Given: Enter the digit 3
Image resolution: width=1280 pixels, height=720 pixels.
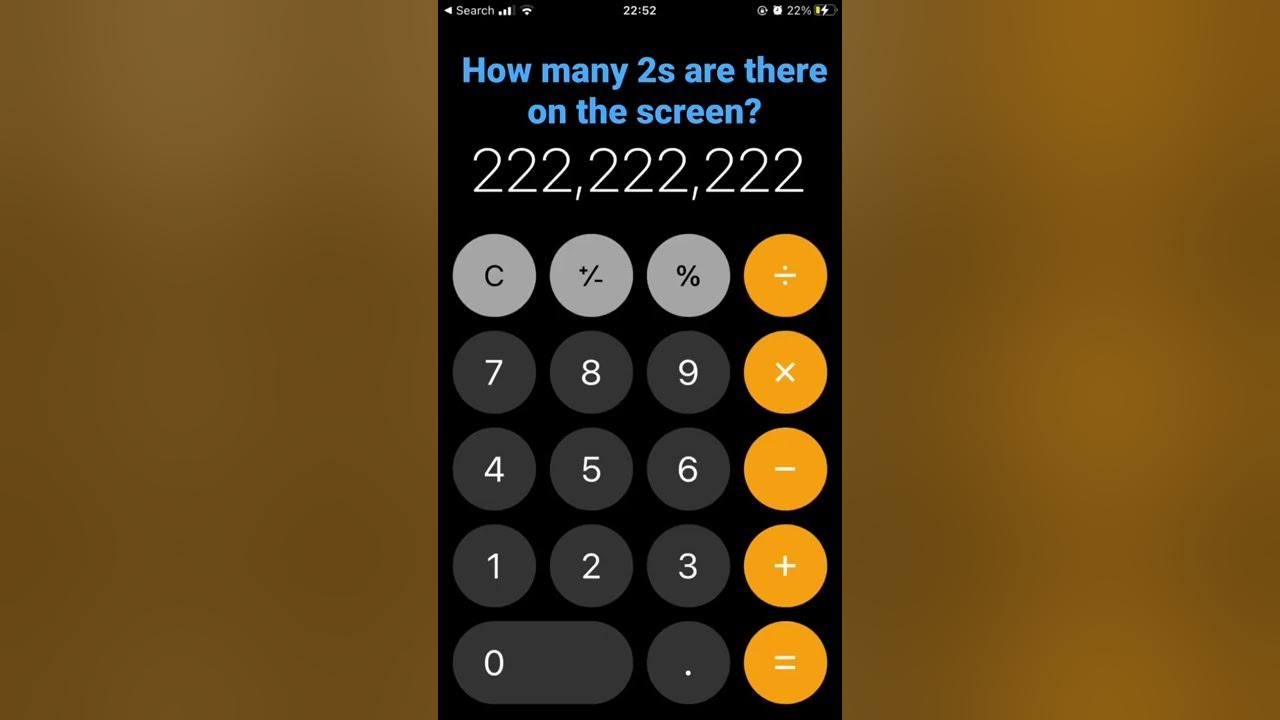Looking at the screenshot, I should [688, 566].
